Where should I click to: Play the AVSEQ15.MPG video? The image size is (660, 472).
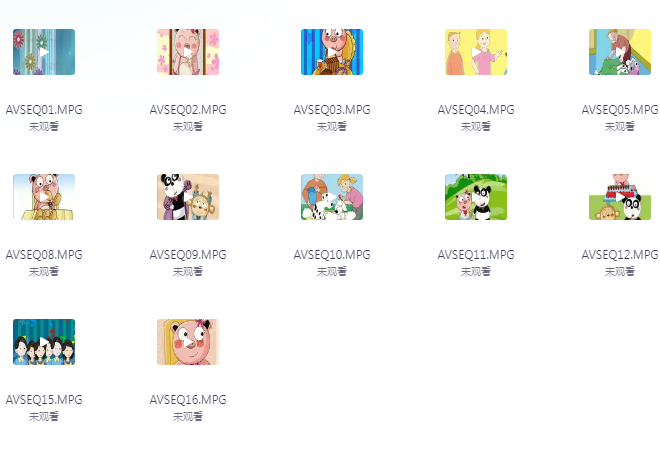(44, 342)
